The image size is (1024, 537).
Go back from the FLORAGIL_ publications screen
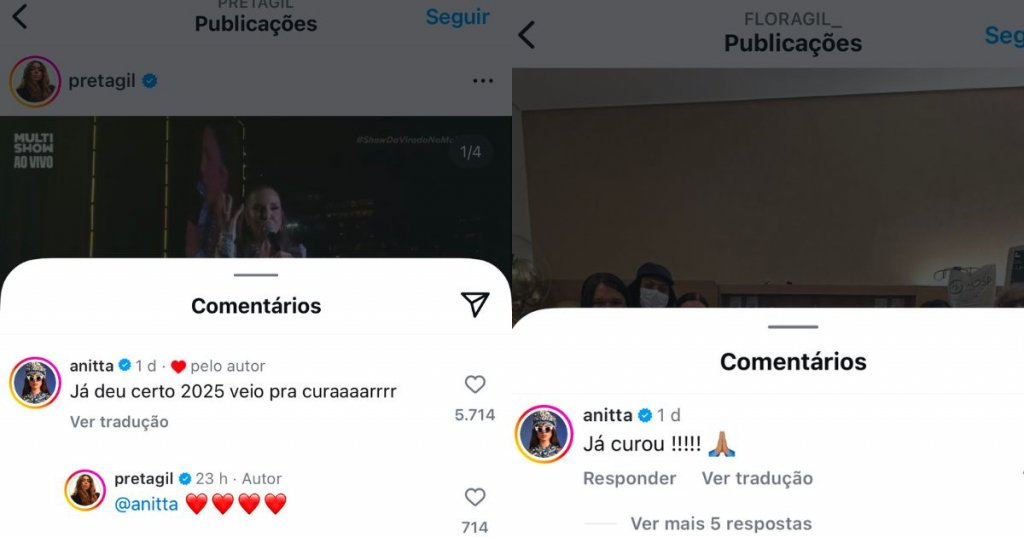(x=527, y=35)
